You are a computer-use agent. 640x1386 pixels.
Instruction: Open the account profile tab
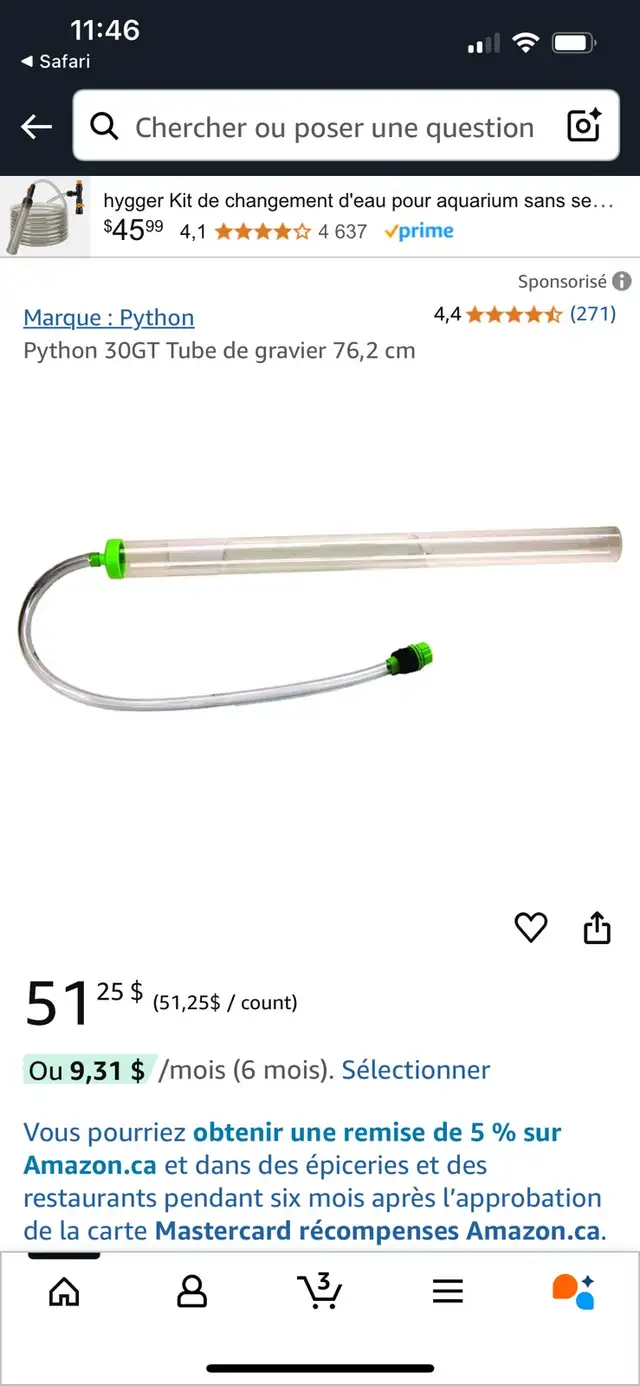[x=191, y=1291]
